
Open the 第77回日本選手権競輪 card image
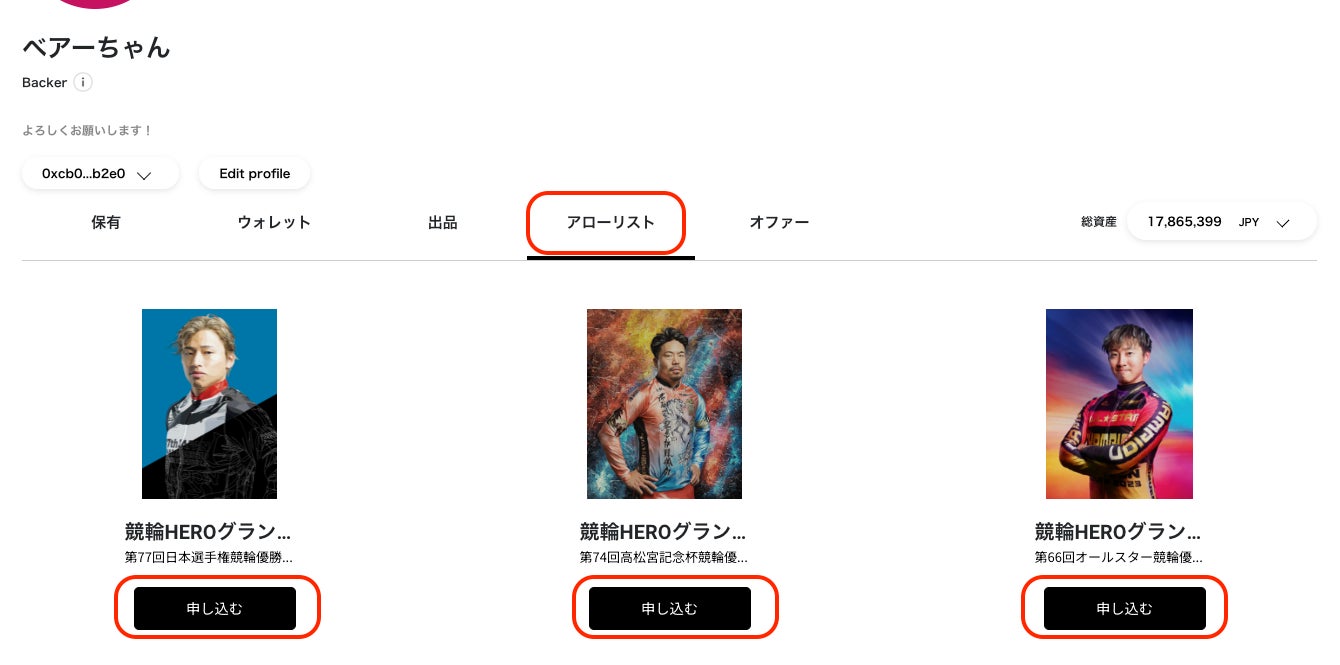(x=209, y=403)
